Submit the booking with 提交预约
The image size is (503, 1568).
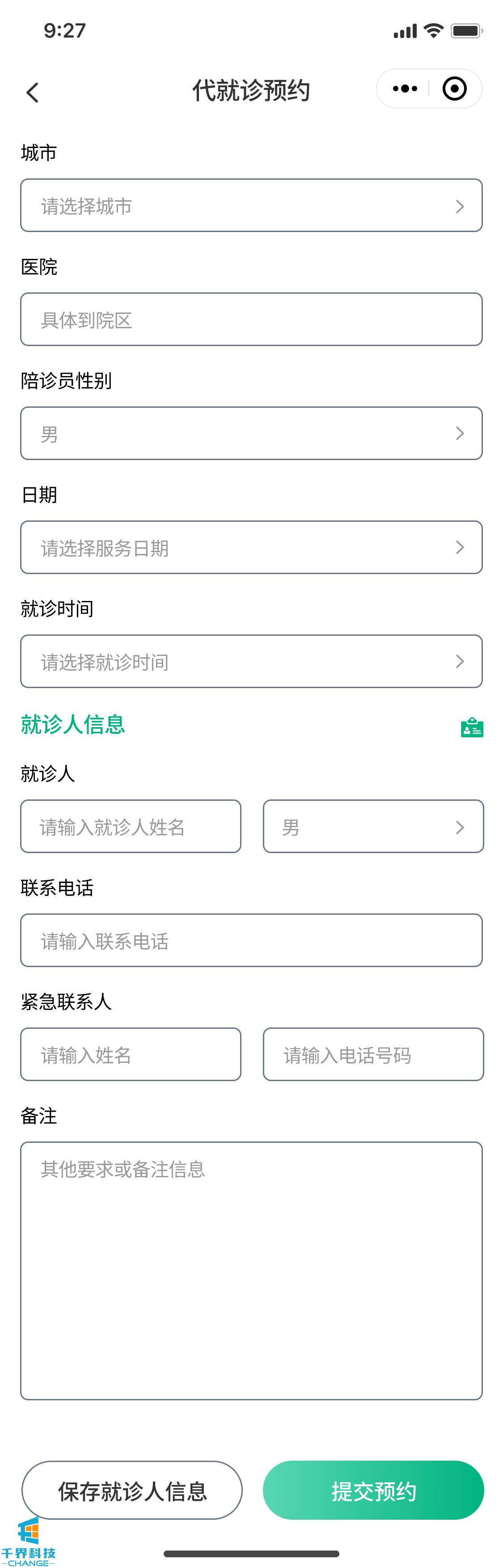tap(373, 1490)
